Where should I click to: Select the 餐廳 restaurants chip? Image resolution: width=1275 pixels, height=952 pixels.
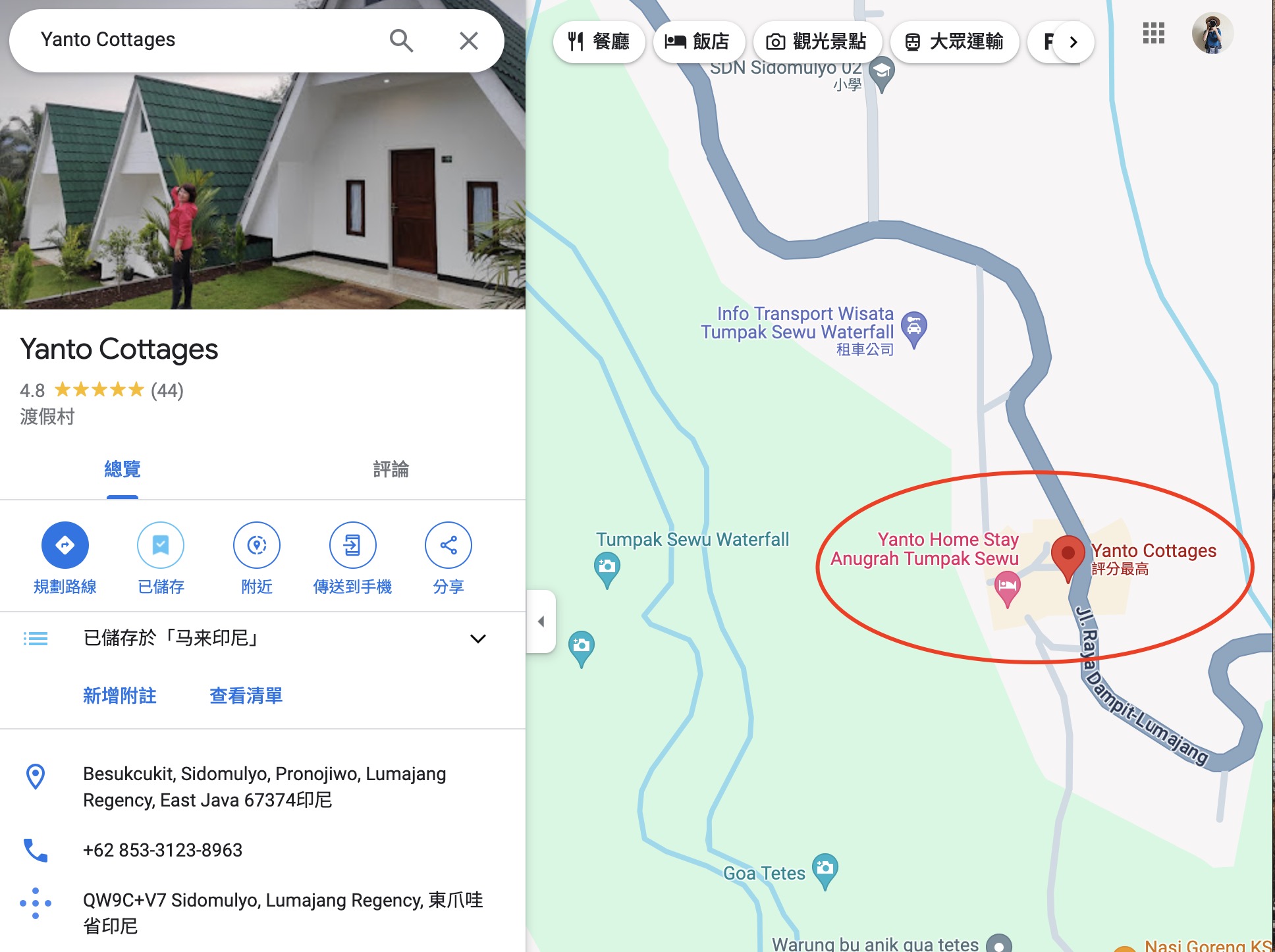[x=599, y=42]
